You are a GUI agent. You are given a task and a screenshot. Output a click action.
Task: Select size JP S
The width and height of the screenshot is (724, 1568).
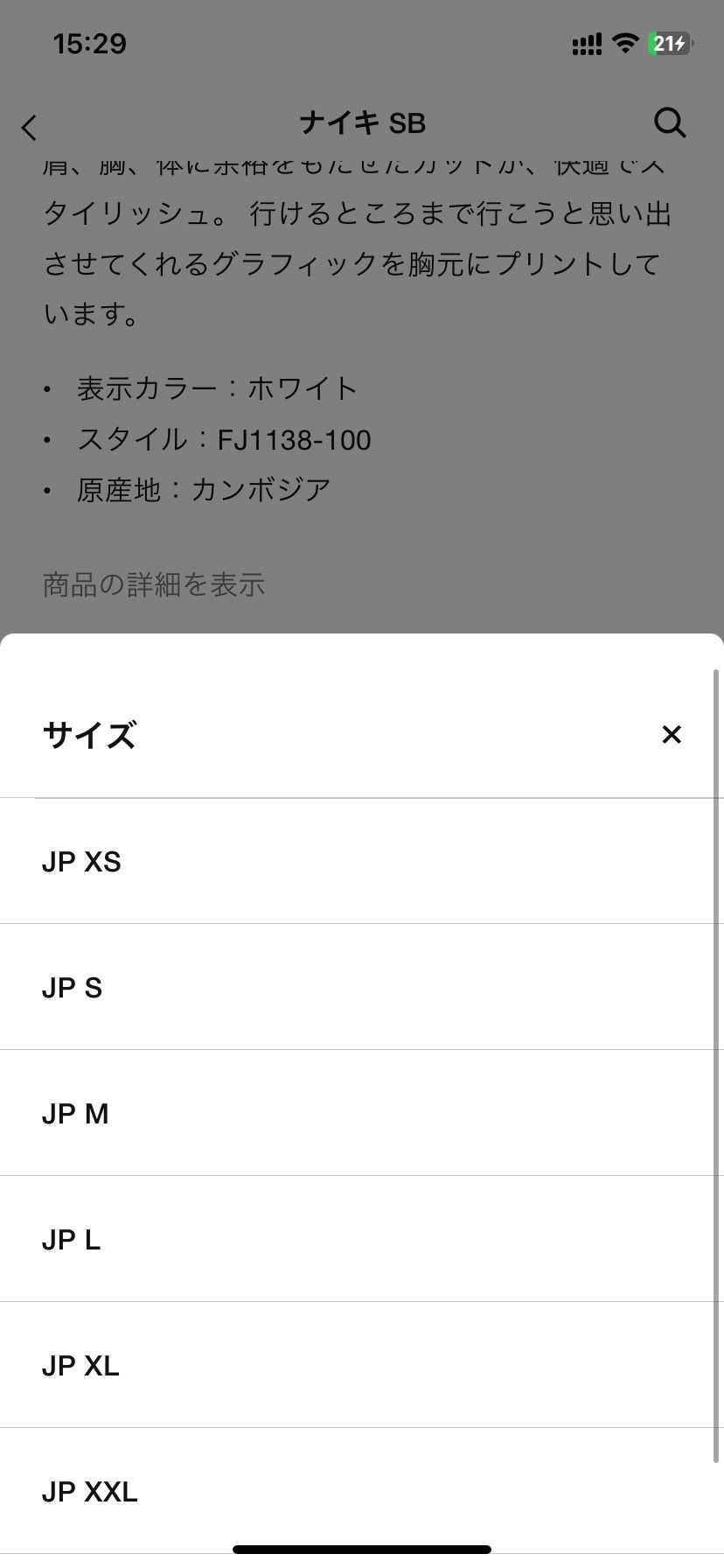(x=362, y=987)
